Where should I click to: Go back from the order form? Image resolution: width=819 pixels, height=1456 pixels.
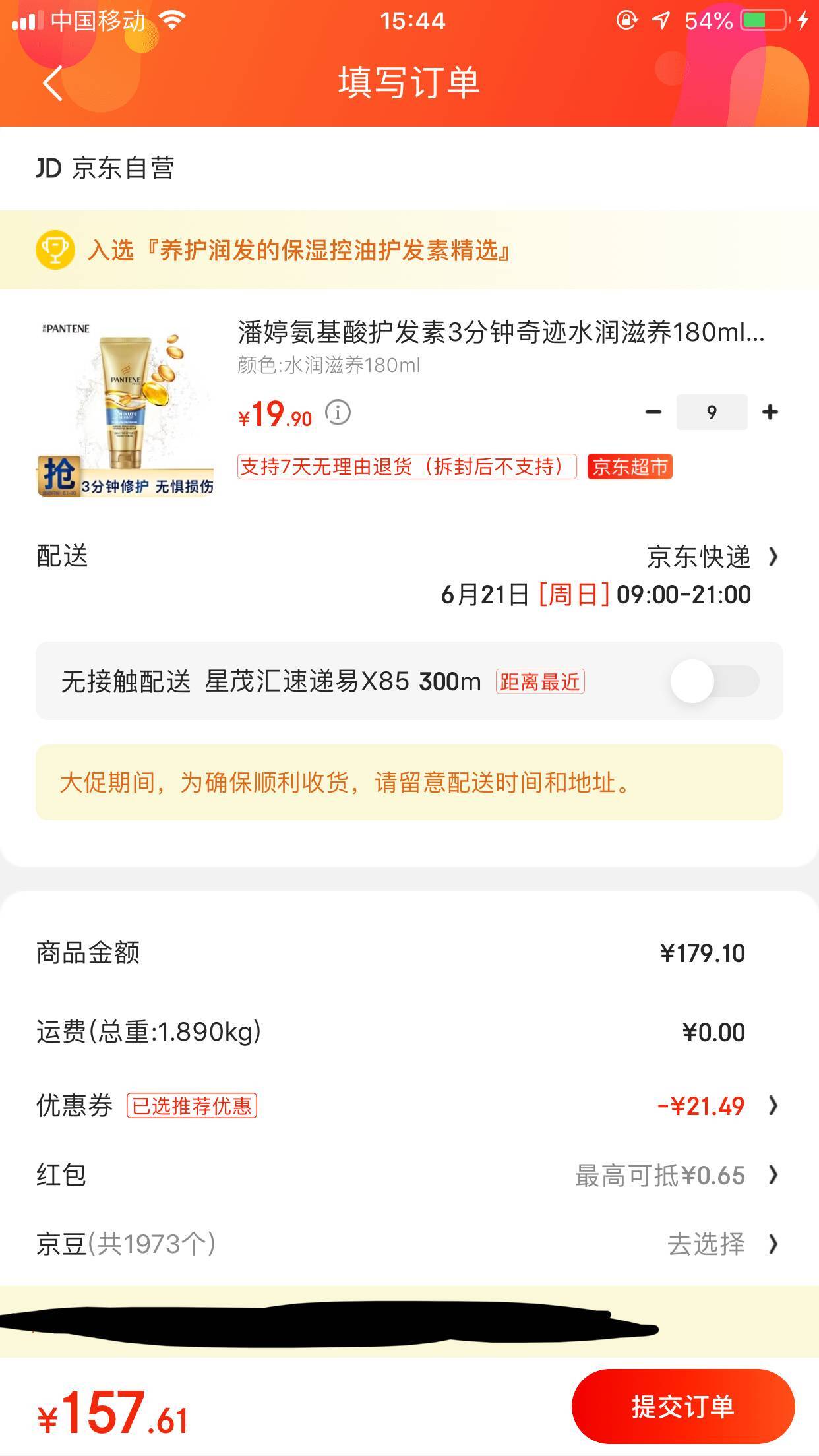pyautogui.click(x=53, y=83)
